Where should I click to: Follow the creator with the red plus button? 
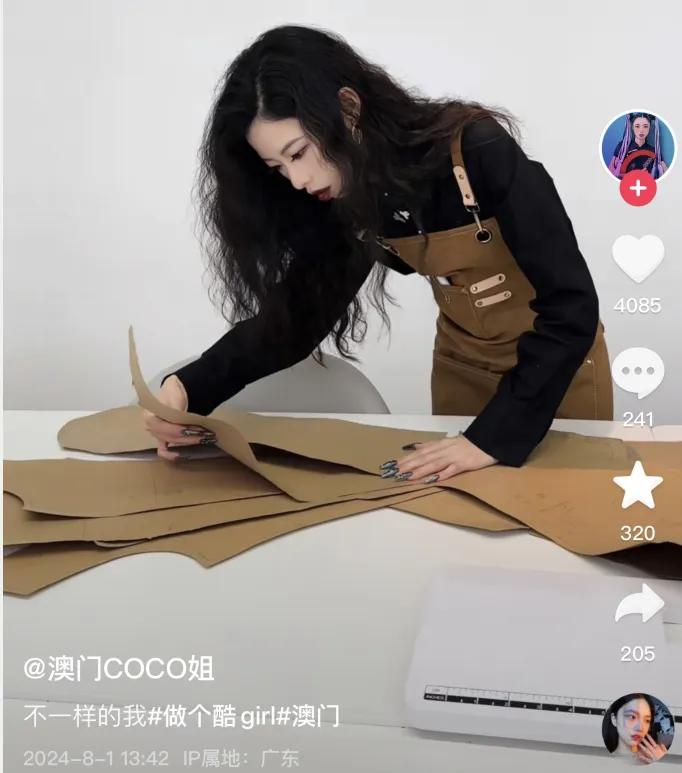click(x=637, y=188)
